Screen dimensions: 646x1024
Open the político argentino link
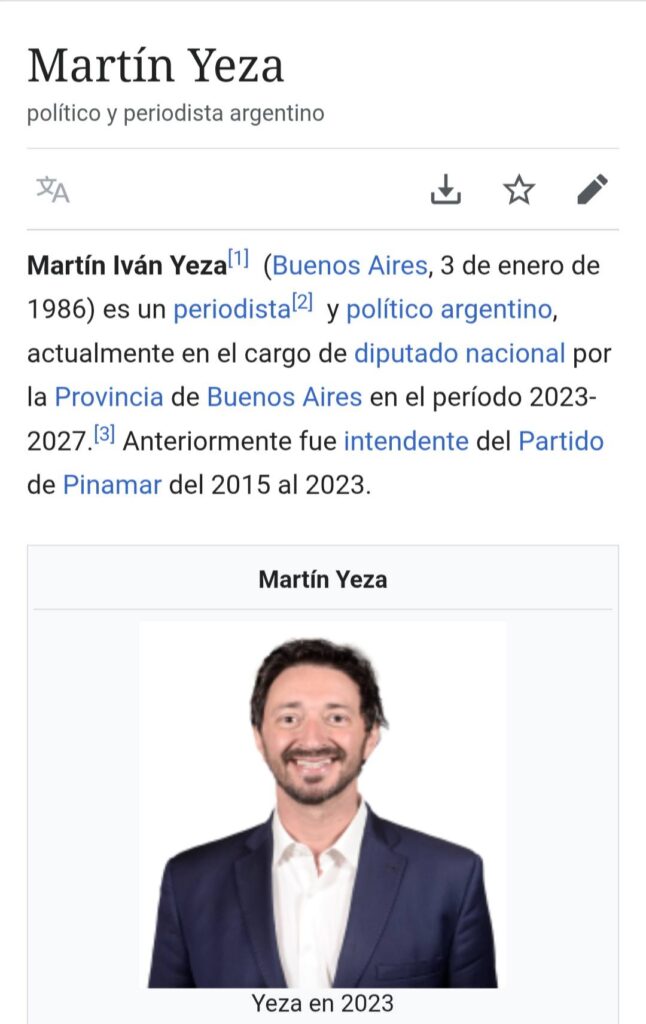(449, 310)
